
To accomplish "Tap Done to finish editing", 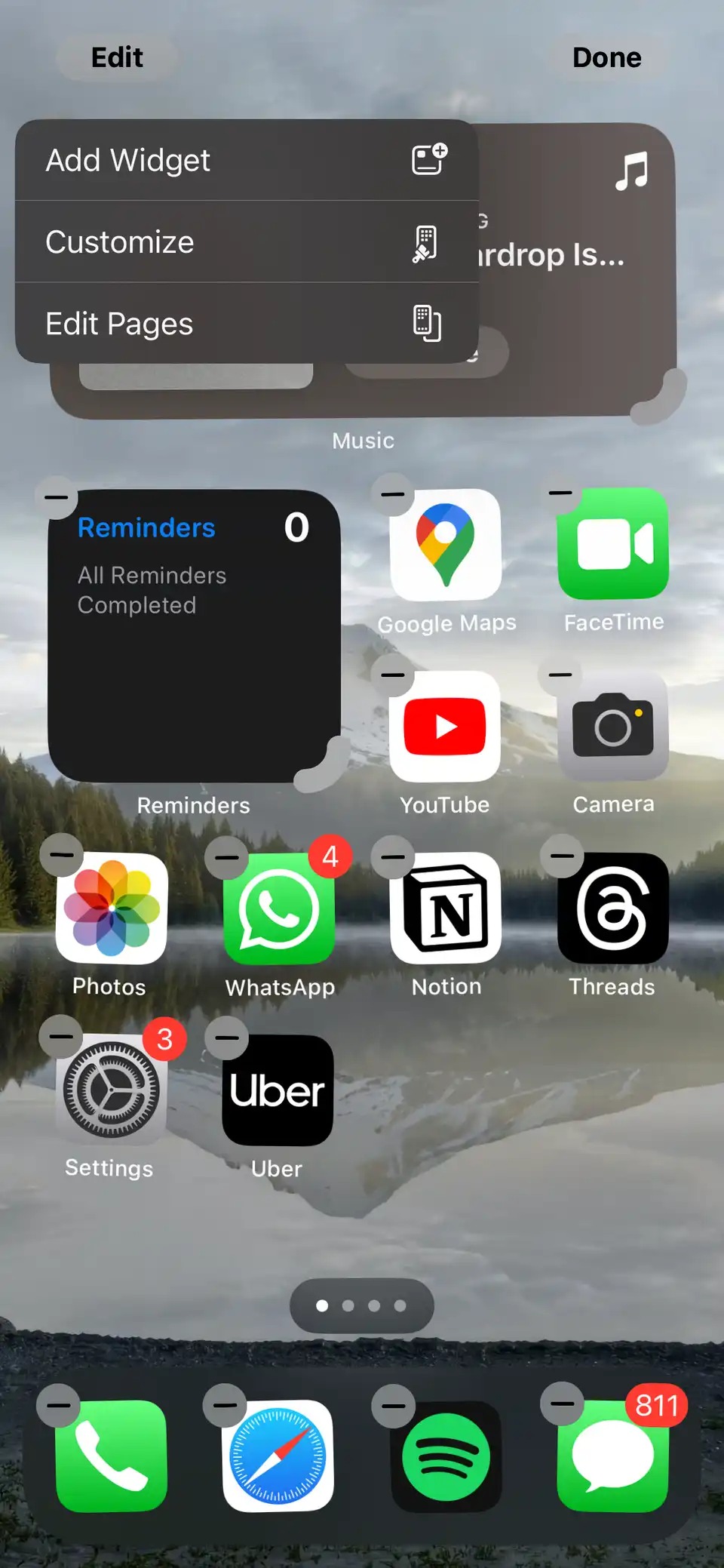I will click(x=607, y=57).
